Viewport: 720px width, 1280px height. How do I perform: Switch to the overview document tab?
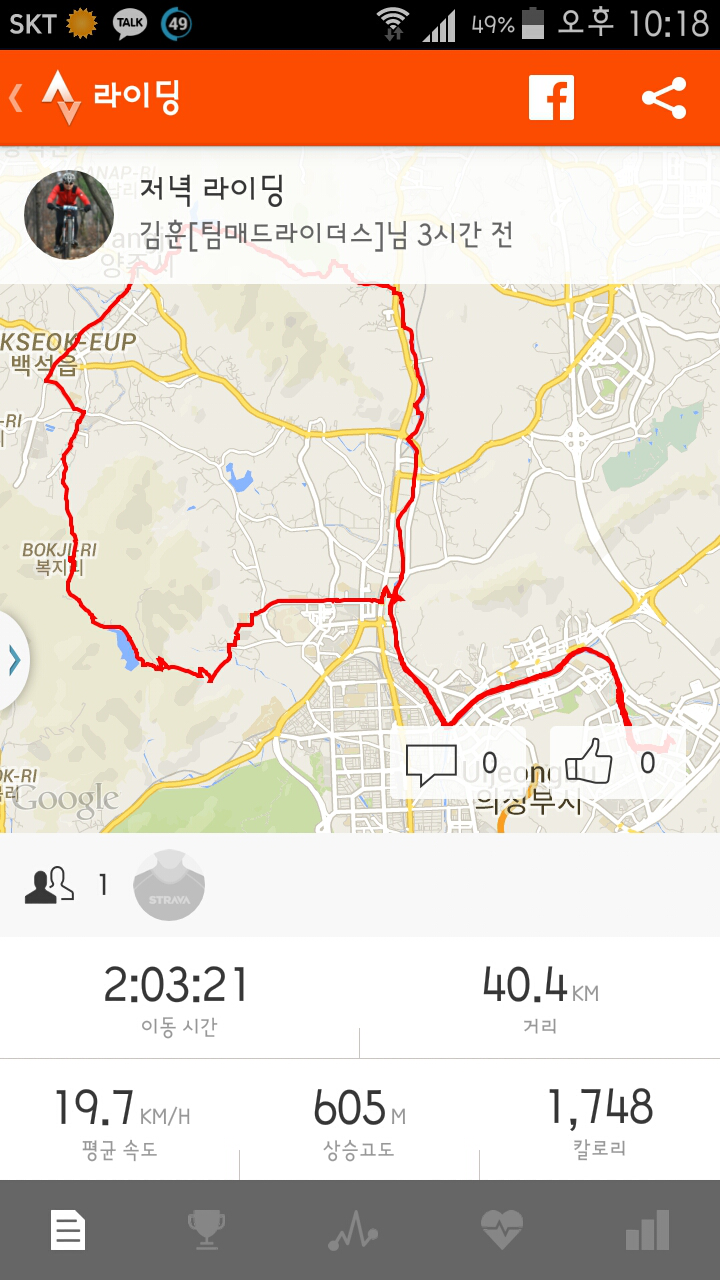pyautogui.click(x=69, y=1230)
